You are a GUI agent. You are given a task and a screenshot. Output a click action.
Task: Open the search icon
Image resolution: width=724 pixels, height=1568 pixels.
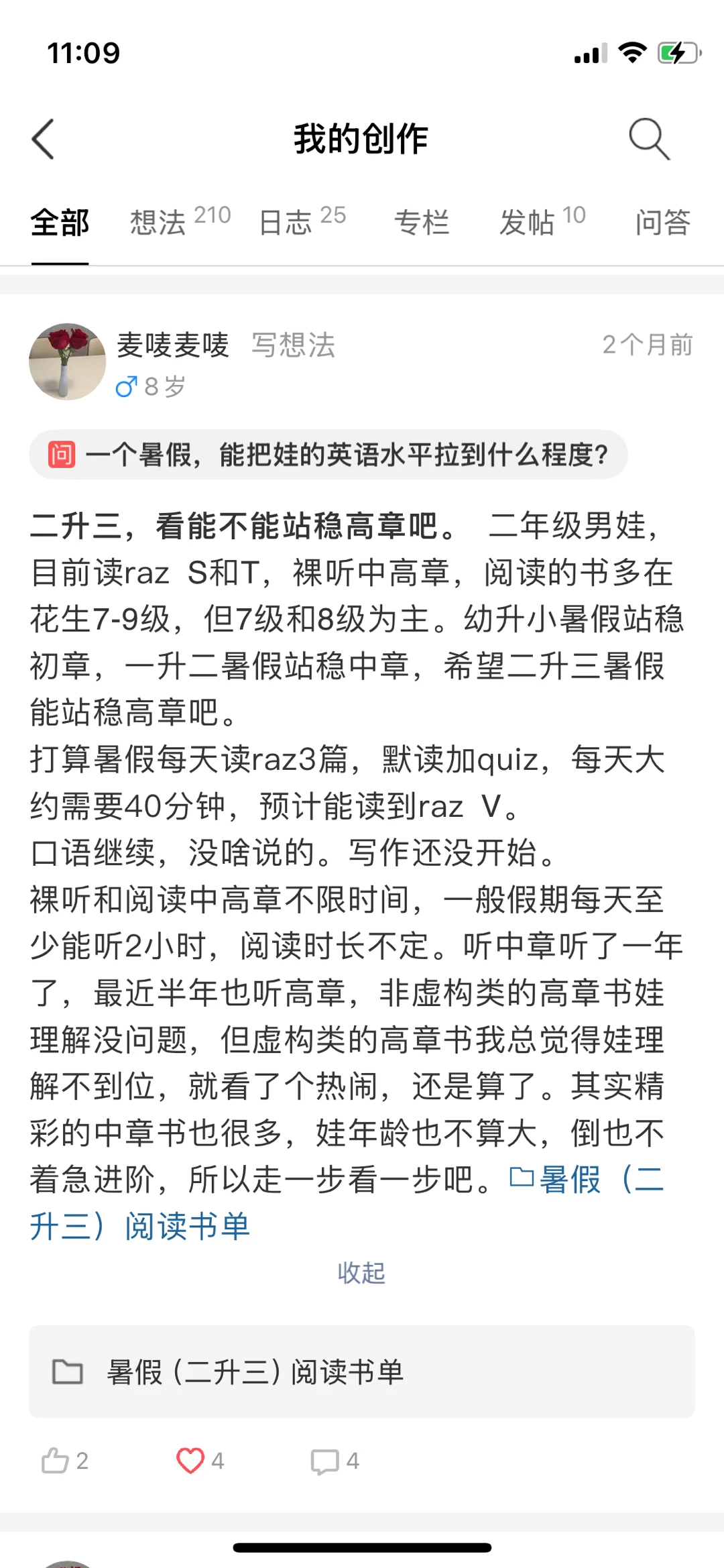coord(649,139)
